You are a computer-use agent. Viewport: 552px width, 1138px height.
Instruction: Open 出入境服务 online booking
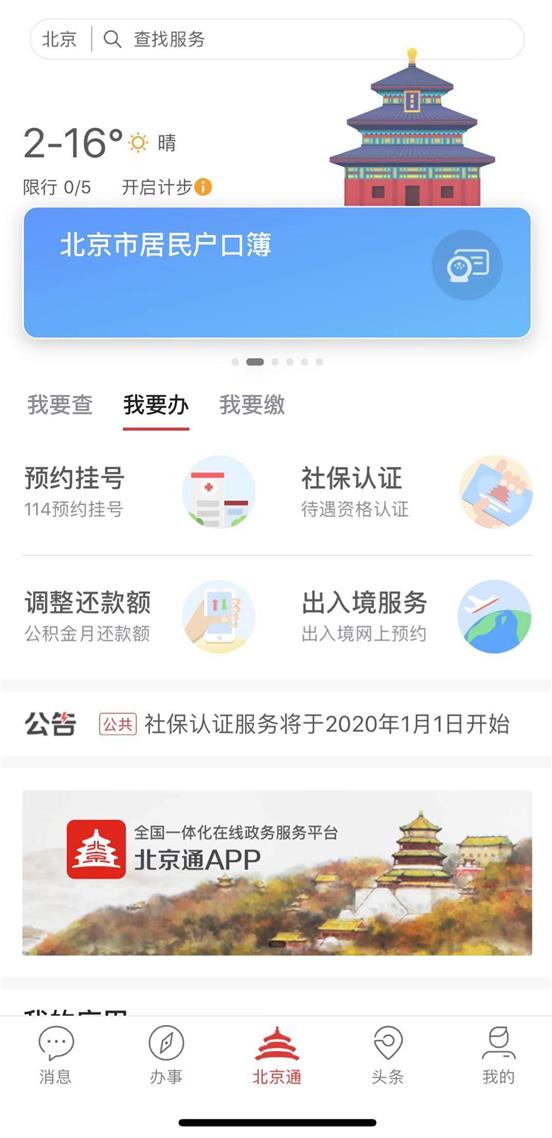coord(416,617)
